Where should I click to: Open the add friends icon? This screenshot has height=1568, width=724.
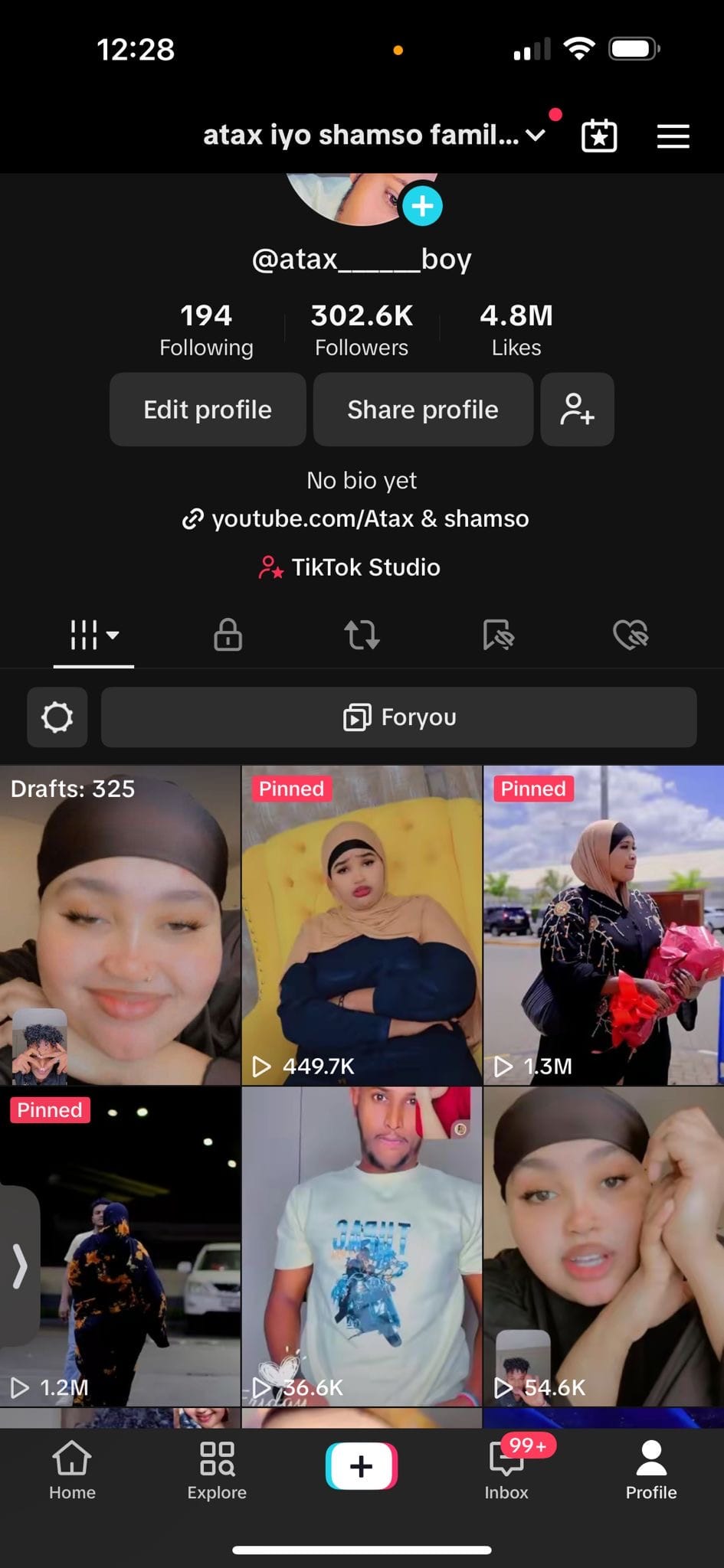tap(577, 410)
